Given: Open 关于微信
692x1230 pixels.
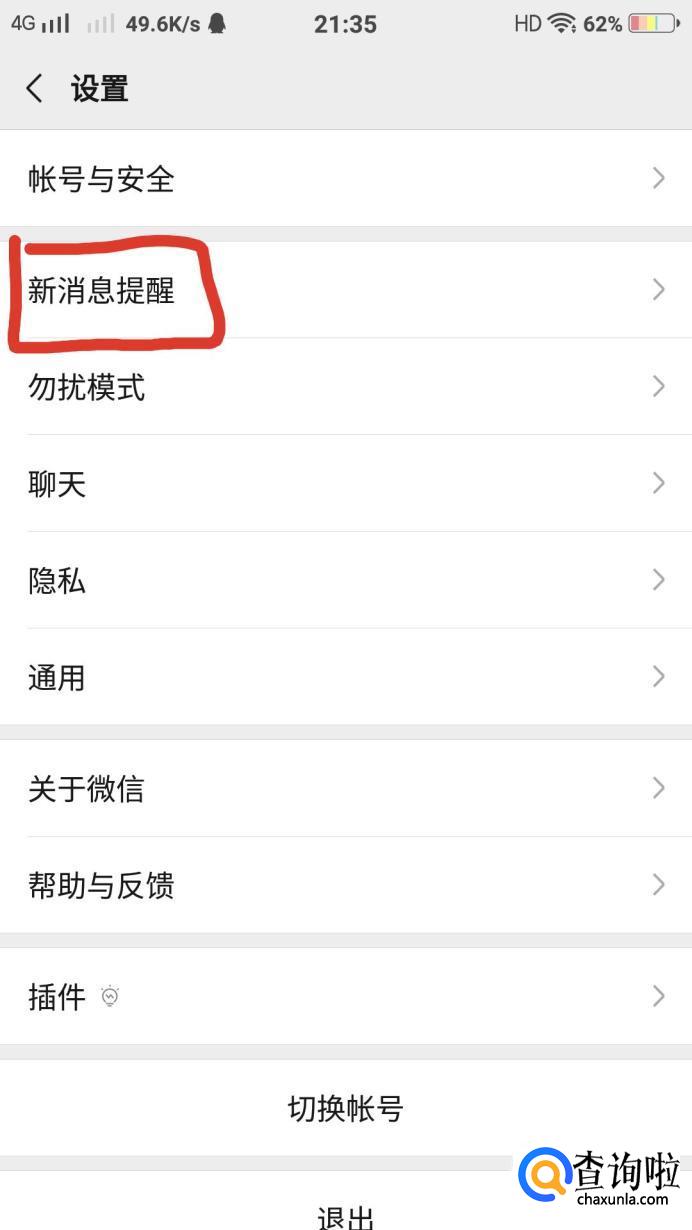Looking at the screenshot, I should pos(345,788).
